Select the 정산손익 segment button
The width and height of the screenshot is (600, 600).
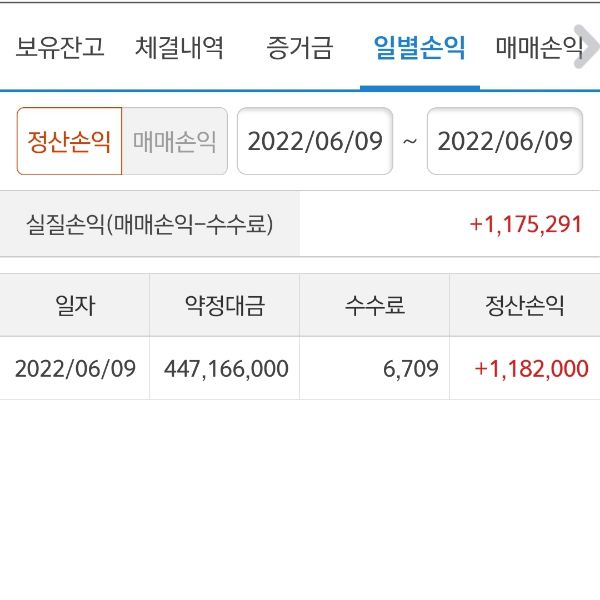tap(69, 141)
